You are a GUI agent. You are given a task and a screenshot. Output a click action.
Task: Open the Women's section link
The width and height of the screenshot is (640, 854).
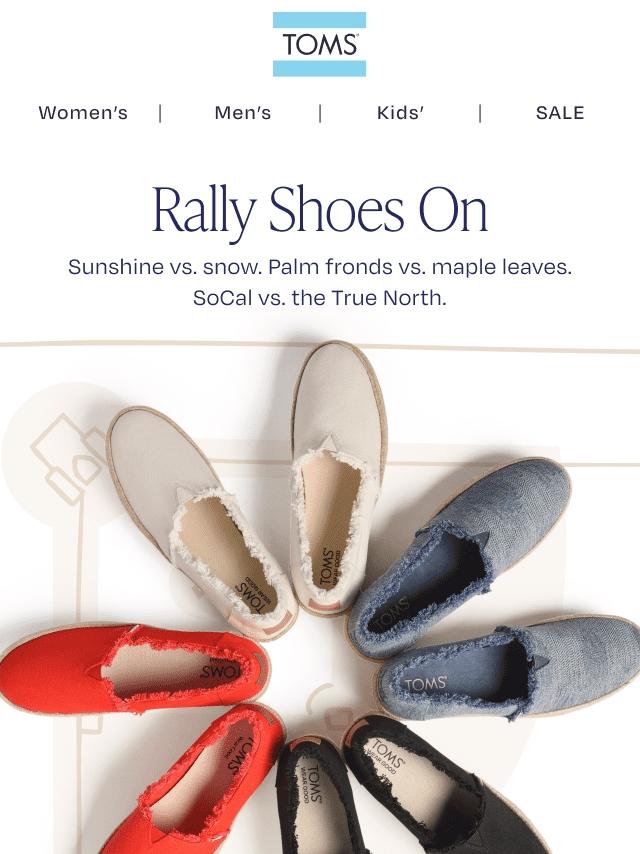(83, 113)
